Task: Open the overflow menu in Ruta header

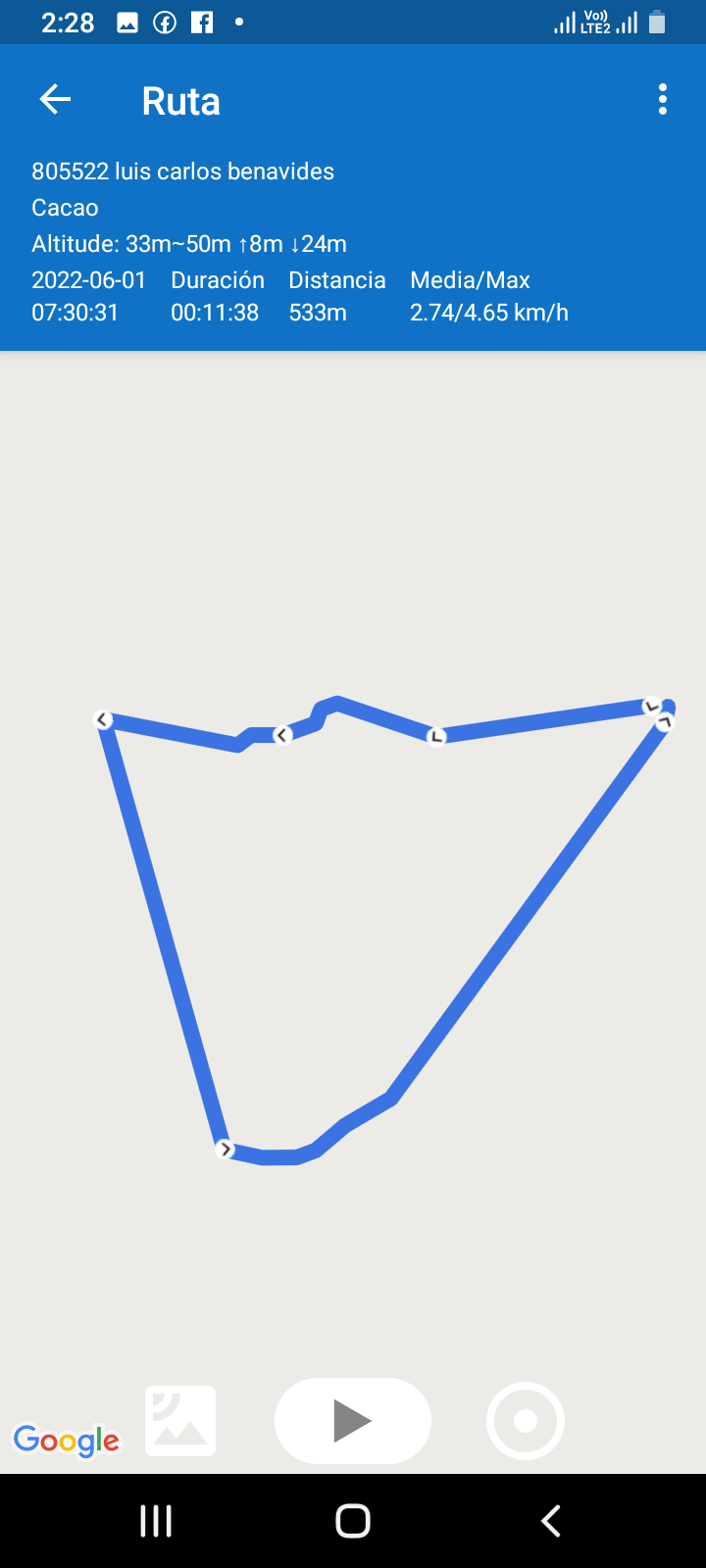Action: 663,99
